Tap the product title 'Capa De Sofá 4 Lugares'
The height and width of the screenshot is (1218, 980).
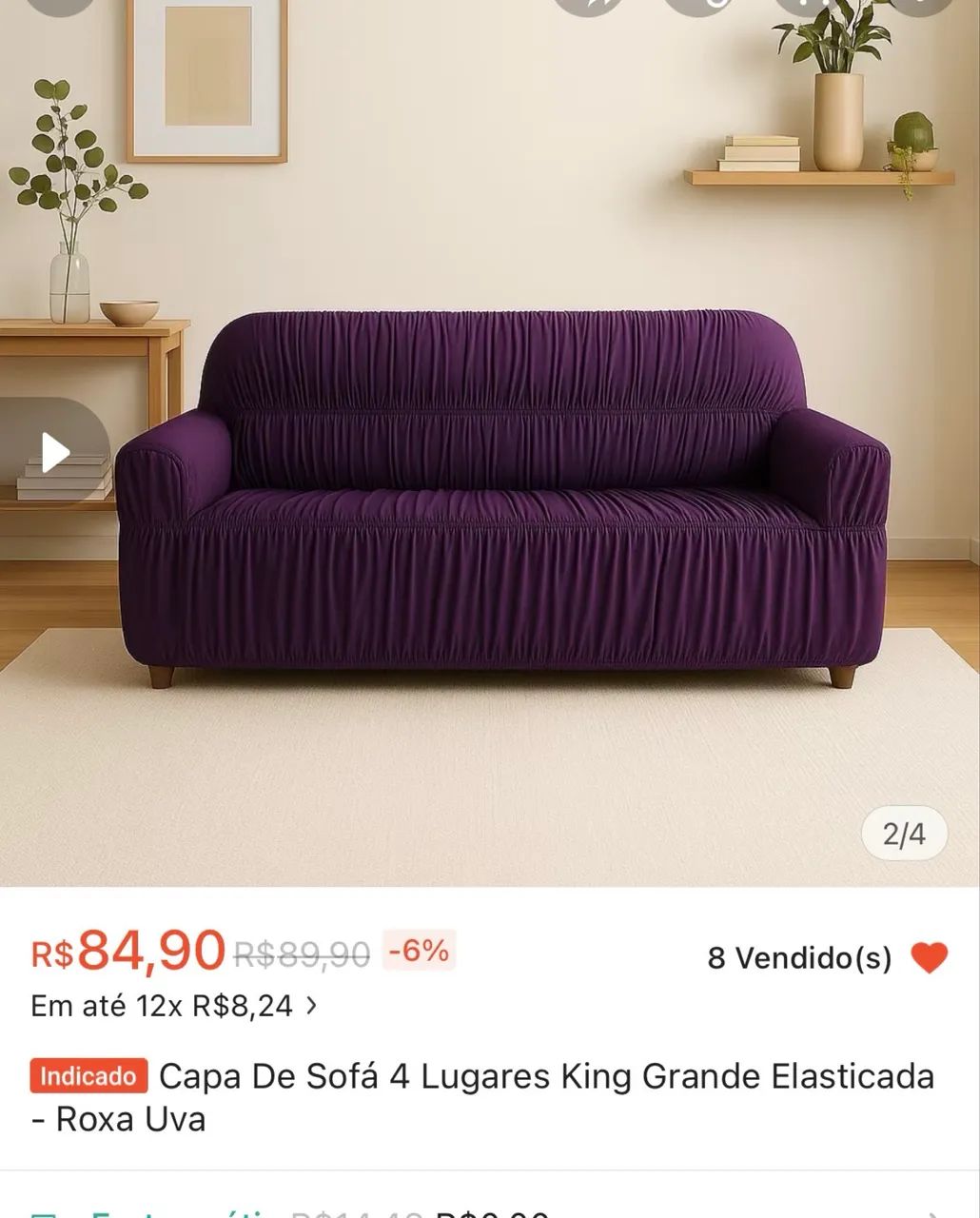point(476,1076)
